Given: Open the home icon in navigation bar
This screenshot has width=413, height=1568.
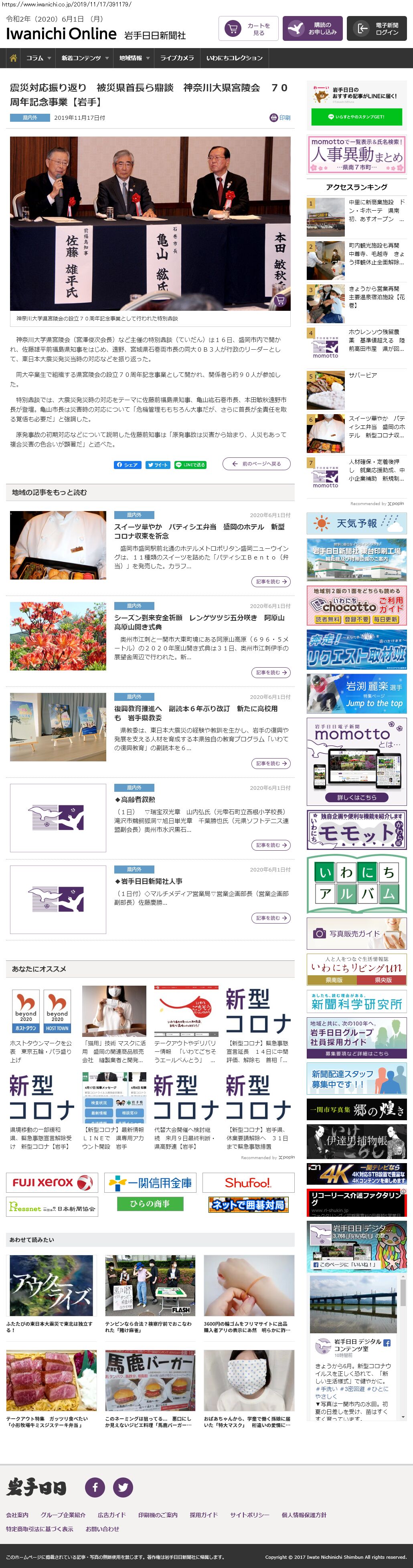Looking at the screenshot, I should point(13,58).
